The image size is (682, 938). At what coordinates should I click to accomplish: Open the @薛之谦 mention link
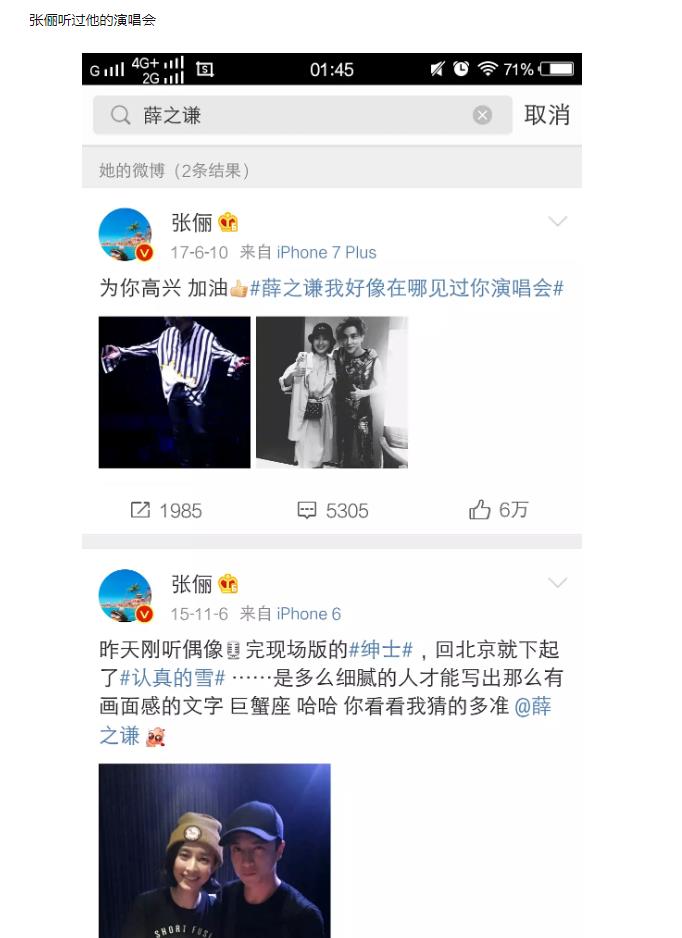[x=531, y=706]
